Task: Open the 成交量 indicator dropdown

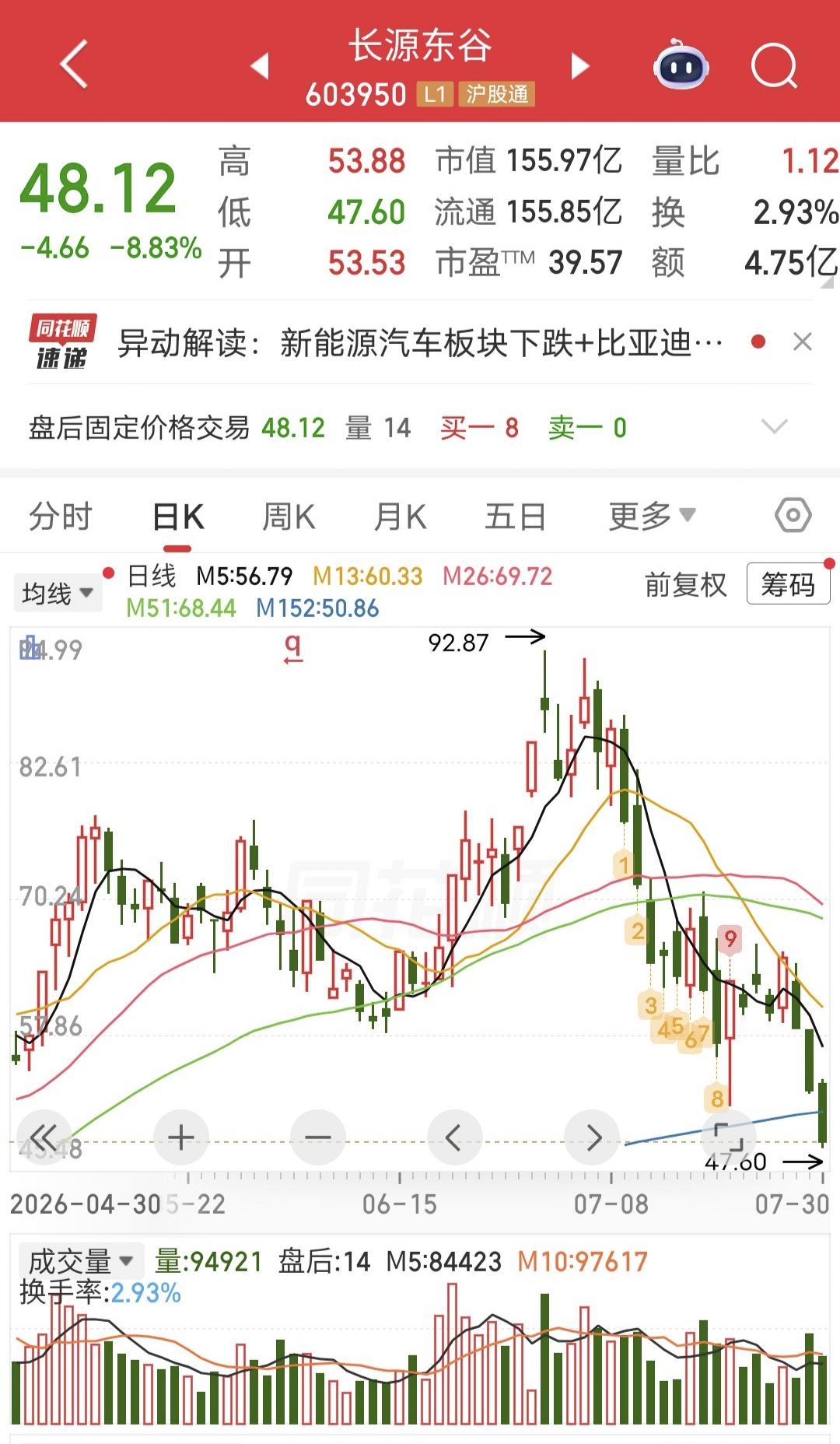Action: point(81,1260)
